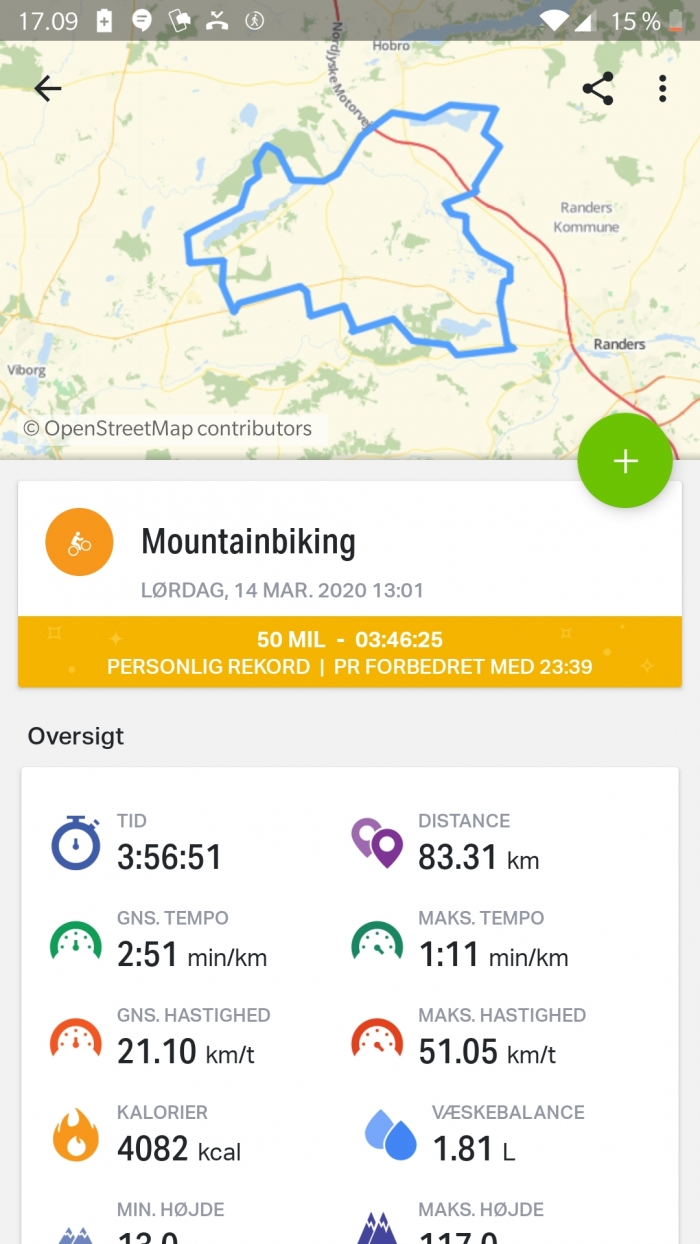Go back using the top arrow
The image size is (700, 1244).
48,89
